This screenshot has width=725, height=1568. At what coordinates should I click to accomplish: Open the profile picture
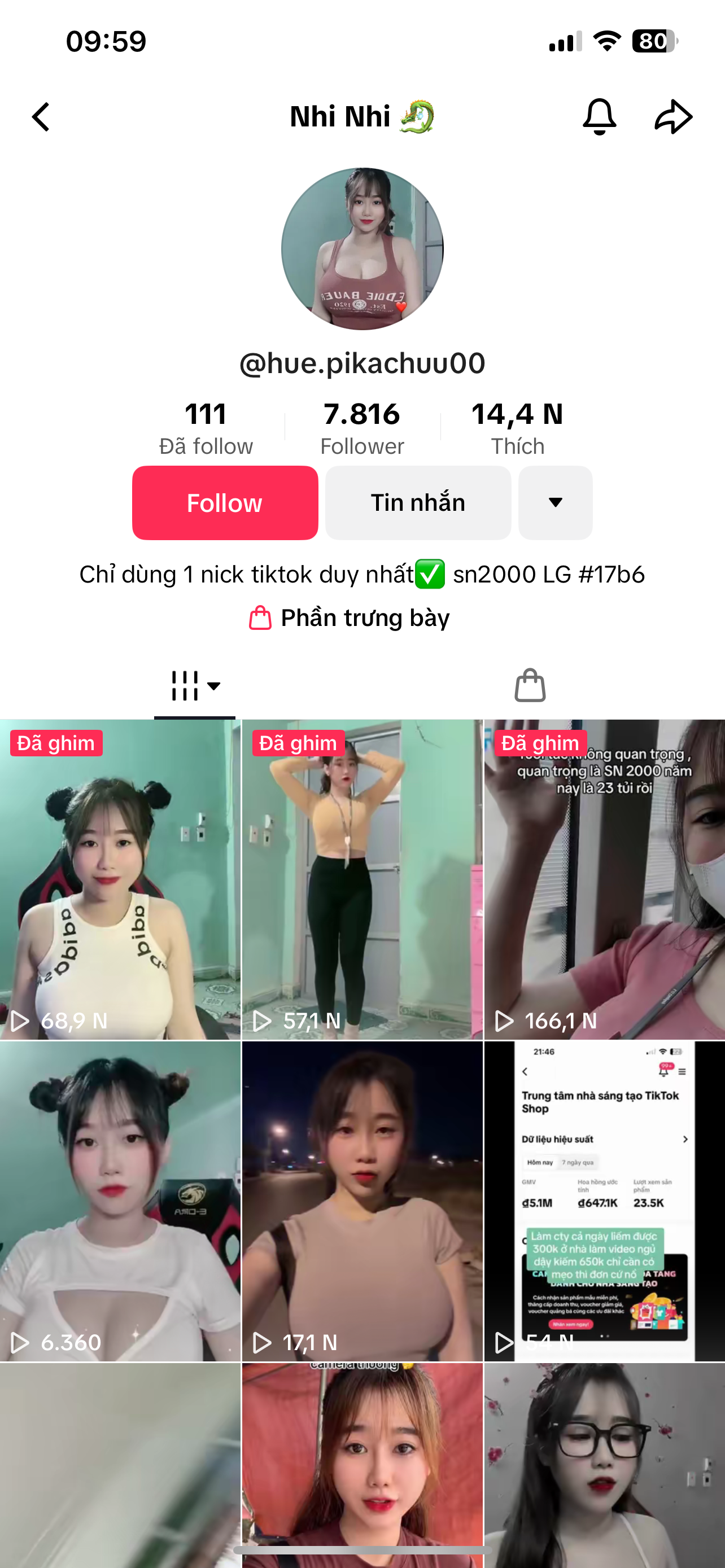[362, 249]
